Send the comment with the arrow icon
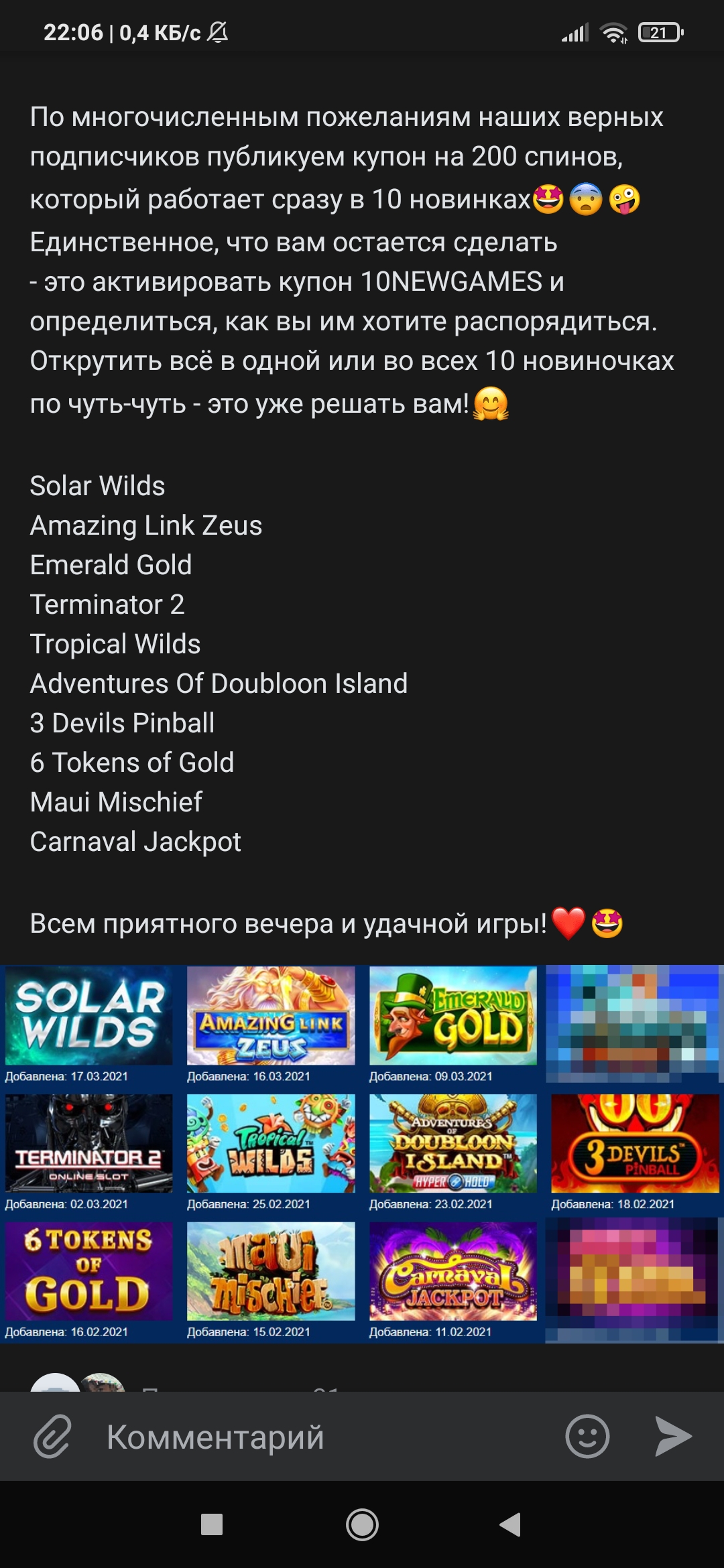The height and width of the screenshot is (1568, 724). pyautogui.click(x=672, y=1437)
